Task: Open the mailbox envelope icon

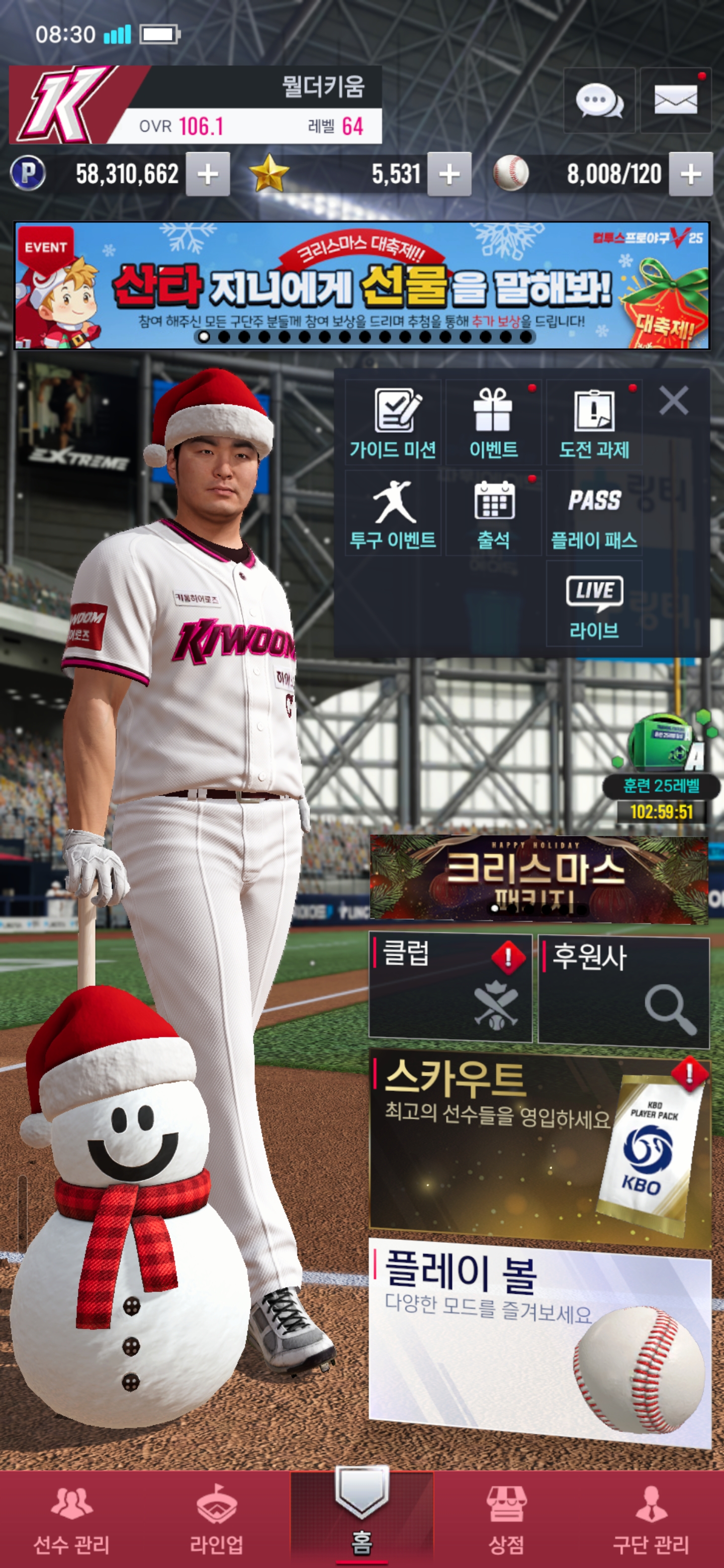Action: click(675, 101)
